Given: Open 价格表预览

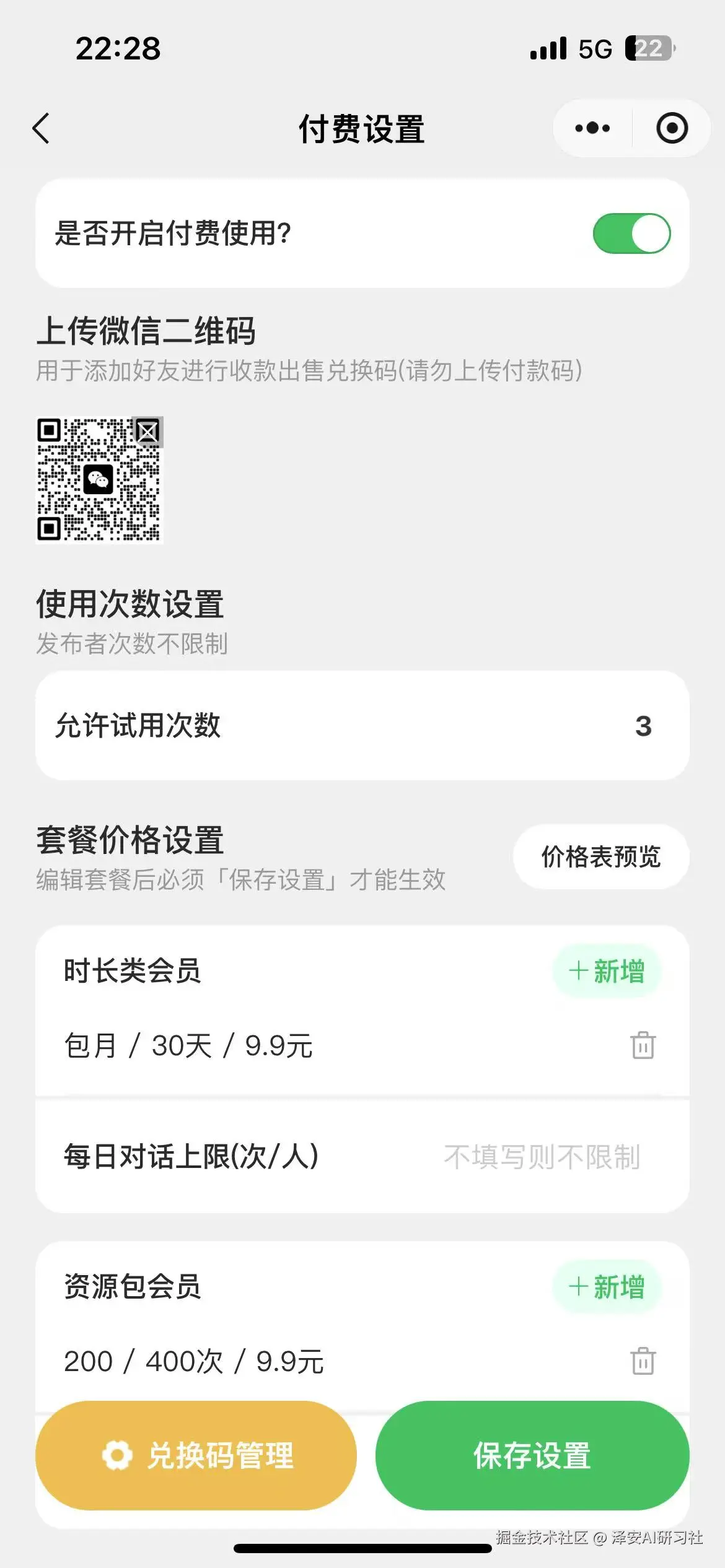Looking at the screenshot, I should (x=600, y=857).
